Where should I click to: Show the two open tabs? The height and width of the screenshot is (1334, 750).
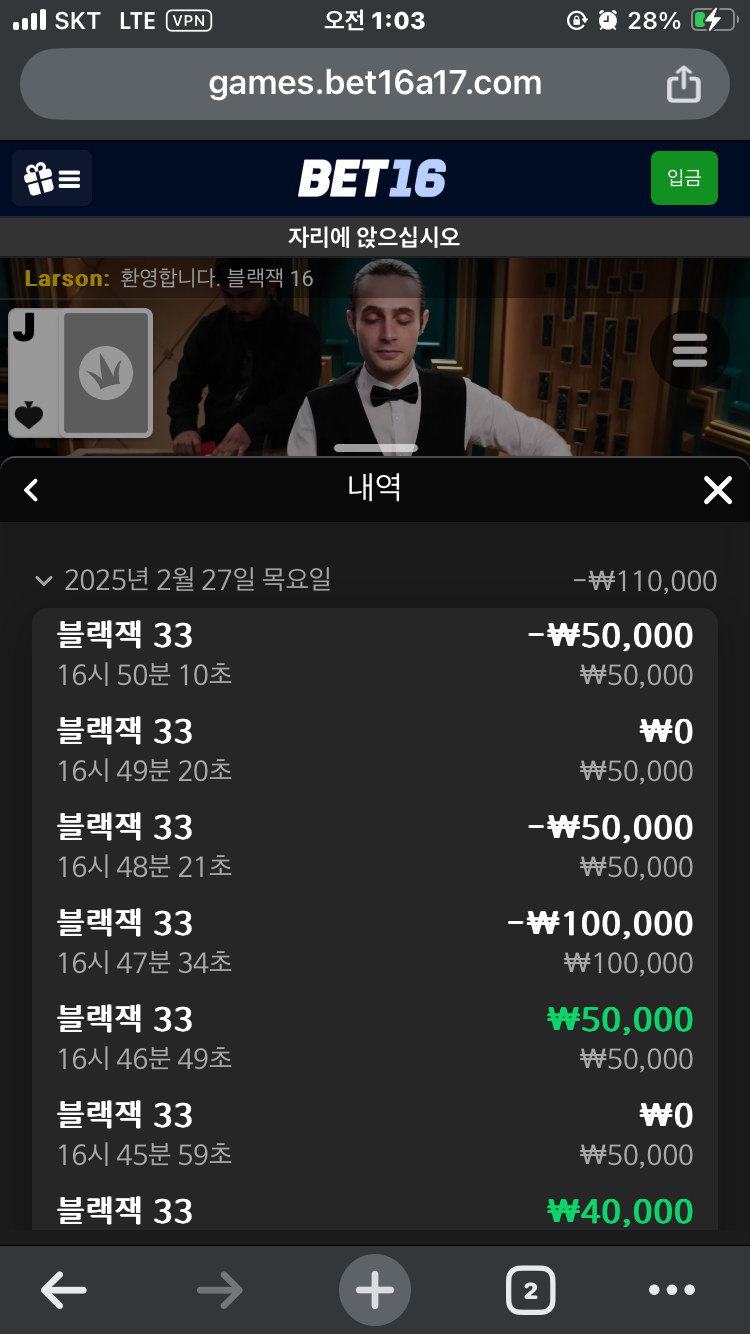pos(530,1291)
